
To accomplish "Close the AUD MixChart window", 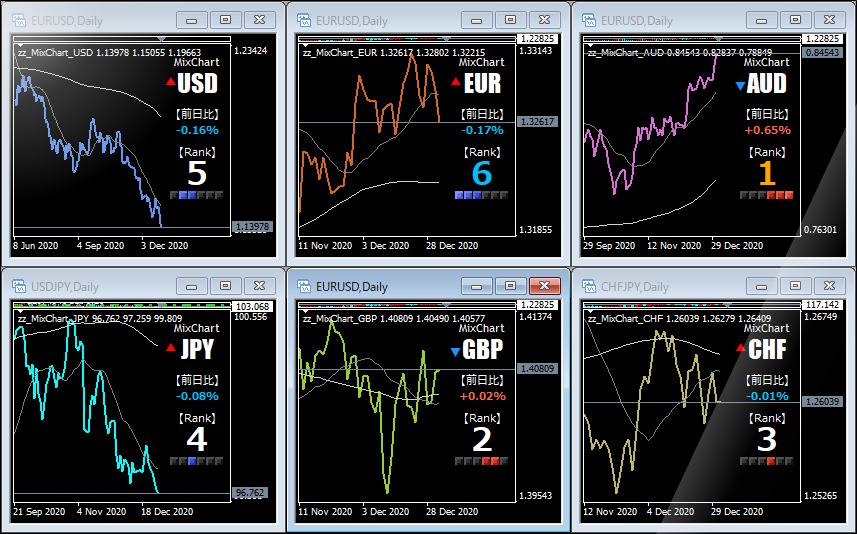I will [x=829, y=19].
